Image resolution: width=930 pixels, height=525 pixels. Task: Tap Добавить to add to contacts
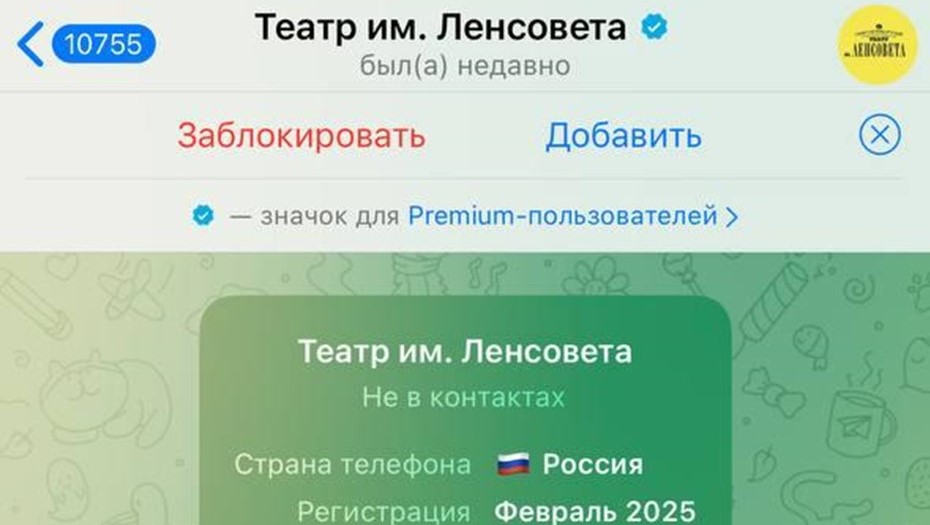623,135
